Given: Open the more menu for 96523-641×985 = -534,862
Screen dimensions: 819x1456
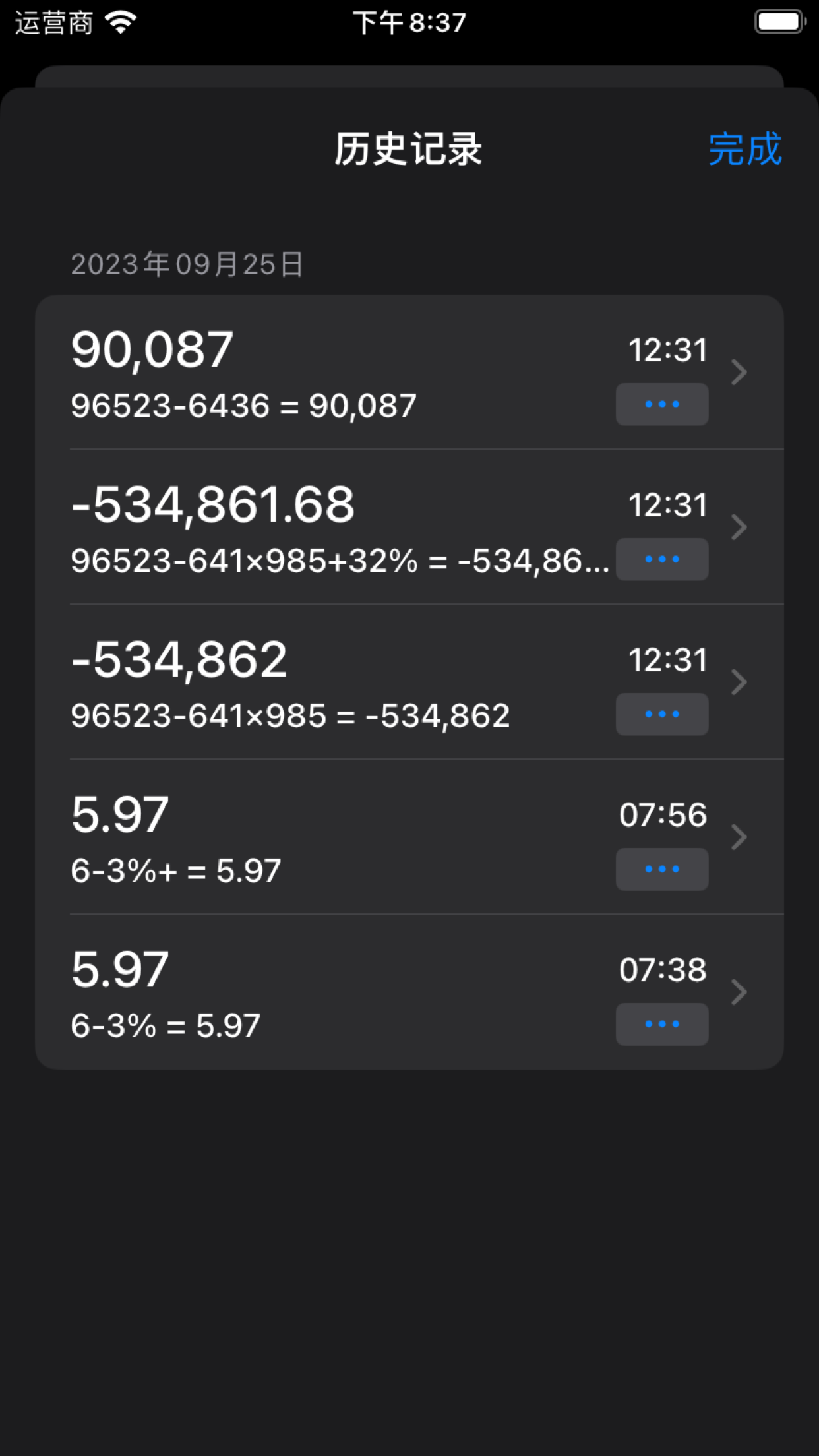Looking at the screenshot, I should 662,714.
